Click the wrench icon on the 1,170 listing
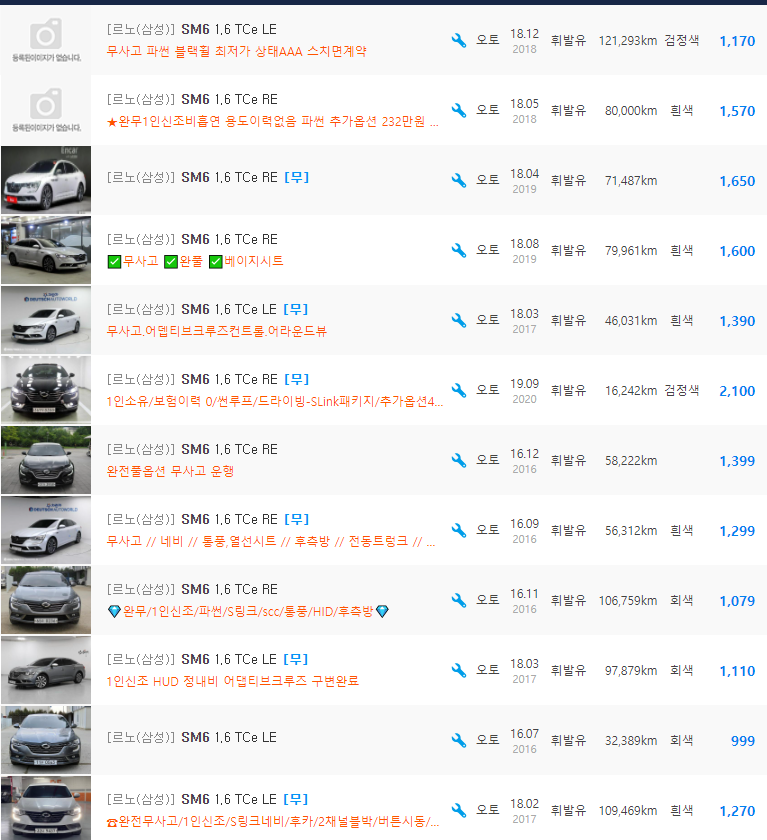Image resolution: width=767 pixels, height=840 pixels. click(458, 40)
